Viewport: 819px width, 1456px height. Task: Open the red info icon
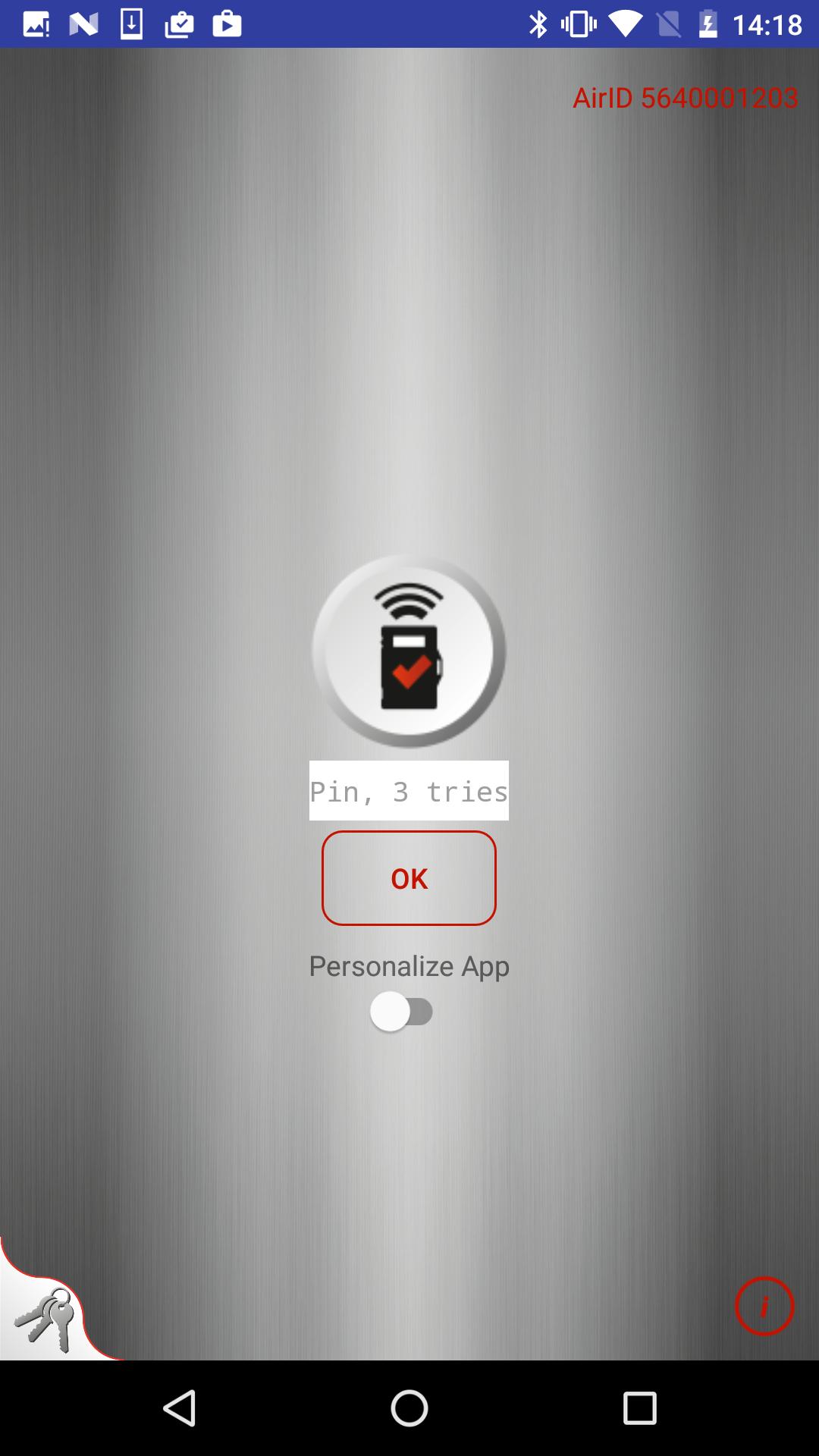click(x=764, y=1306)
